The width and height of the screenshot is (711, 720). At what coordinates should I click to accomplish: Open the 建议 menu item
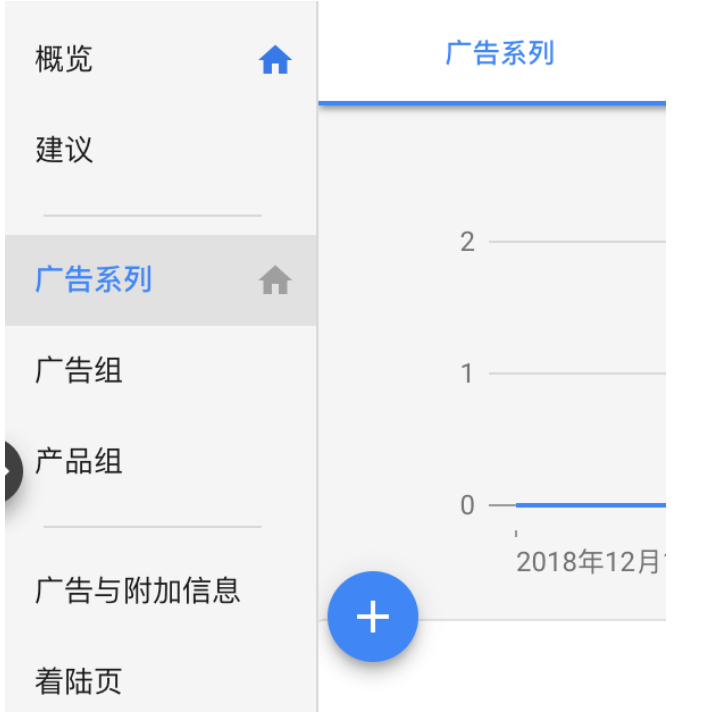point(64,150)
